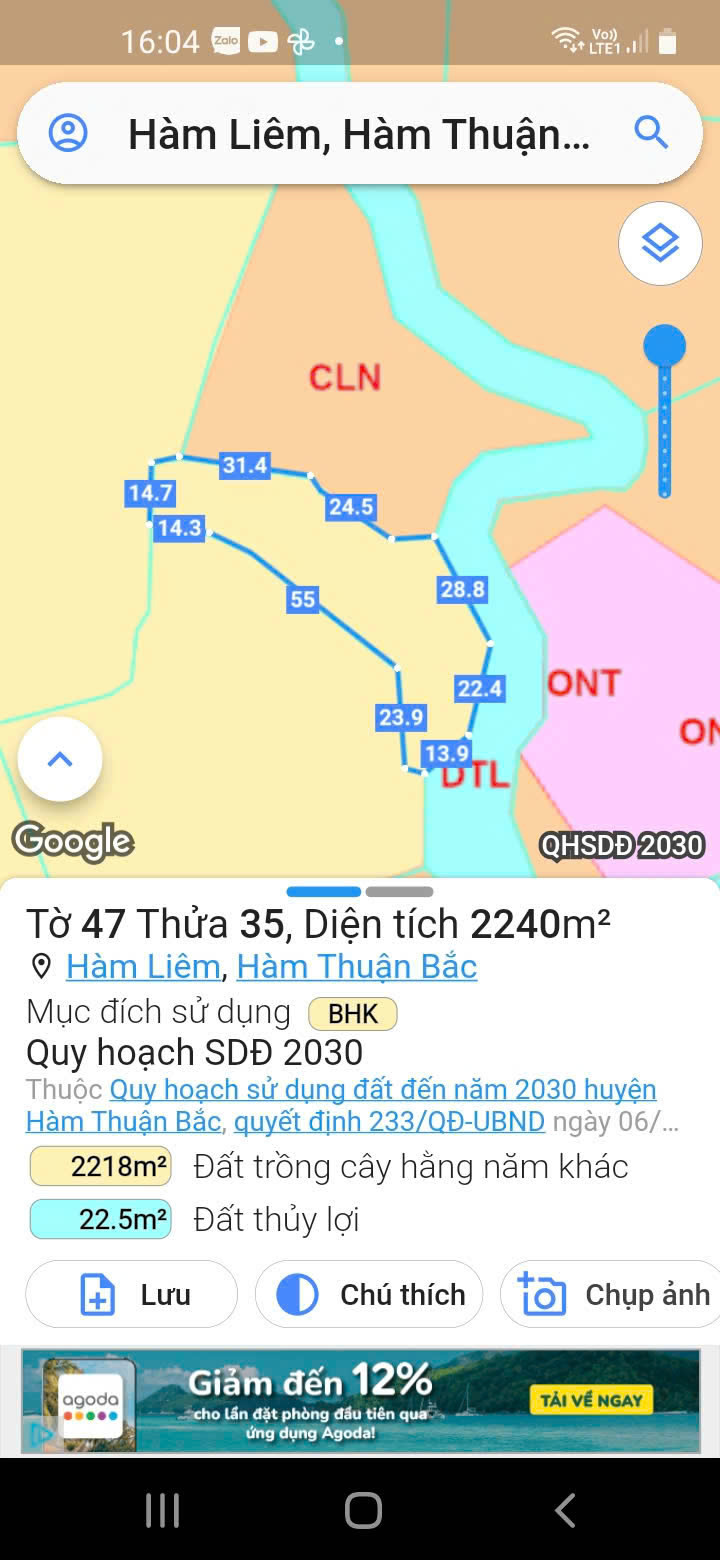Tap the search magnifier icon
This screenshot has width=720, height=1560.
coord(651,132)
